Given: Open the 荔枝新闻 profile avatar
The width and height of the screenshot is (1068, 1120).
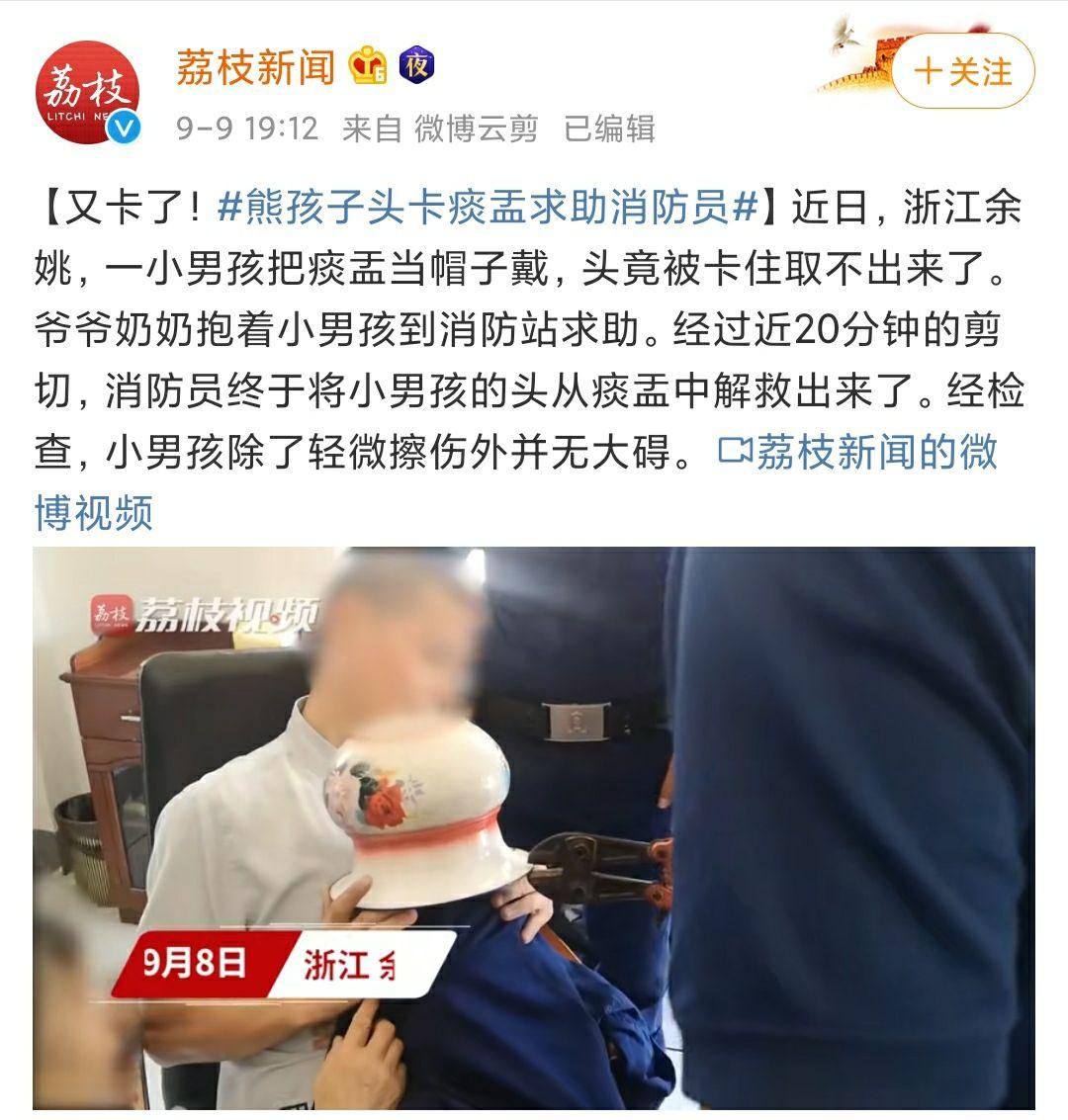Looking at the screenshot, I should 89,92.
